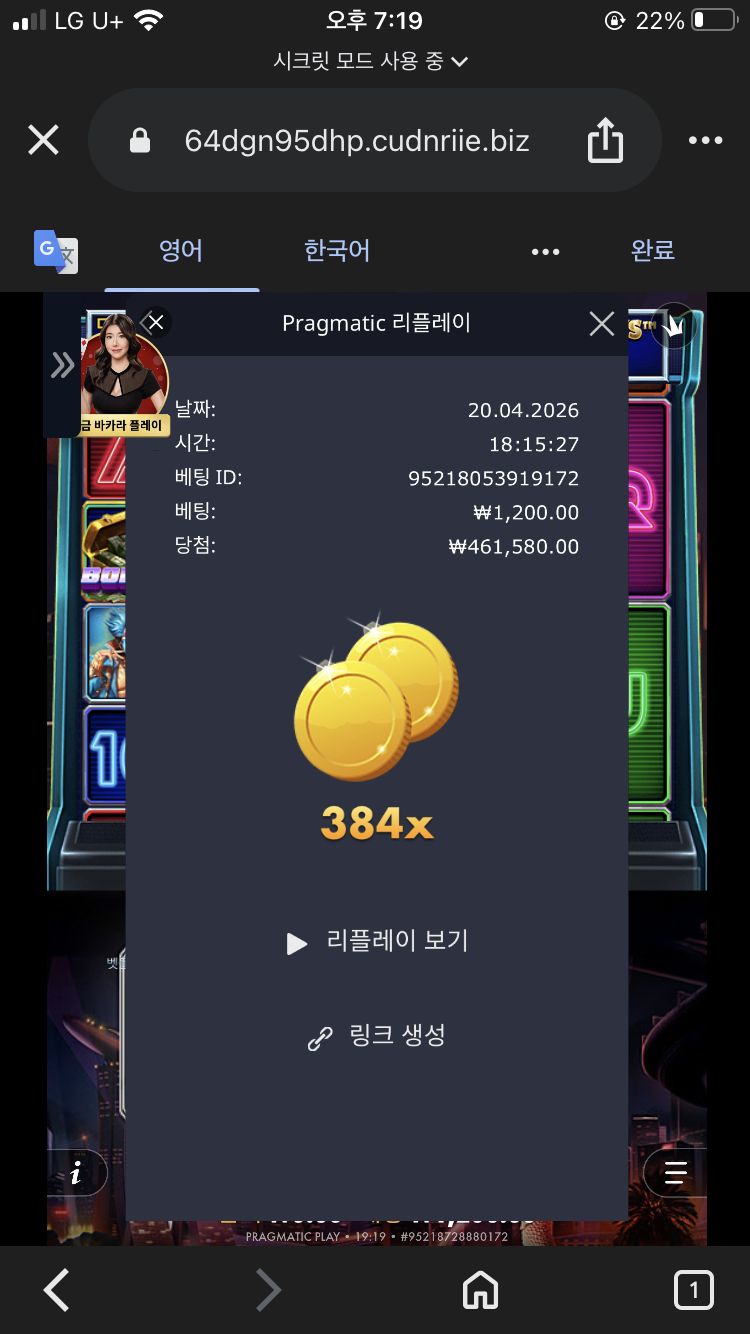Viewport: 750px width, 1334px height.
Task: Share this page
Action: click(605, 141)
